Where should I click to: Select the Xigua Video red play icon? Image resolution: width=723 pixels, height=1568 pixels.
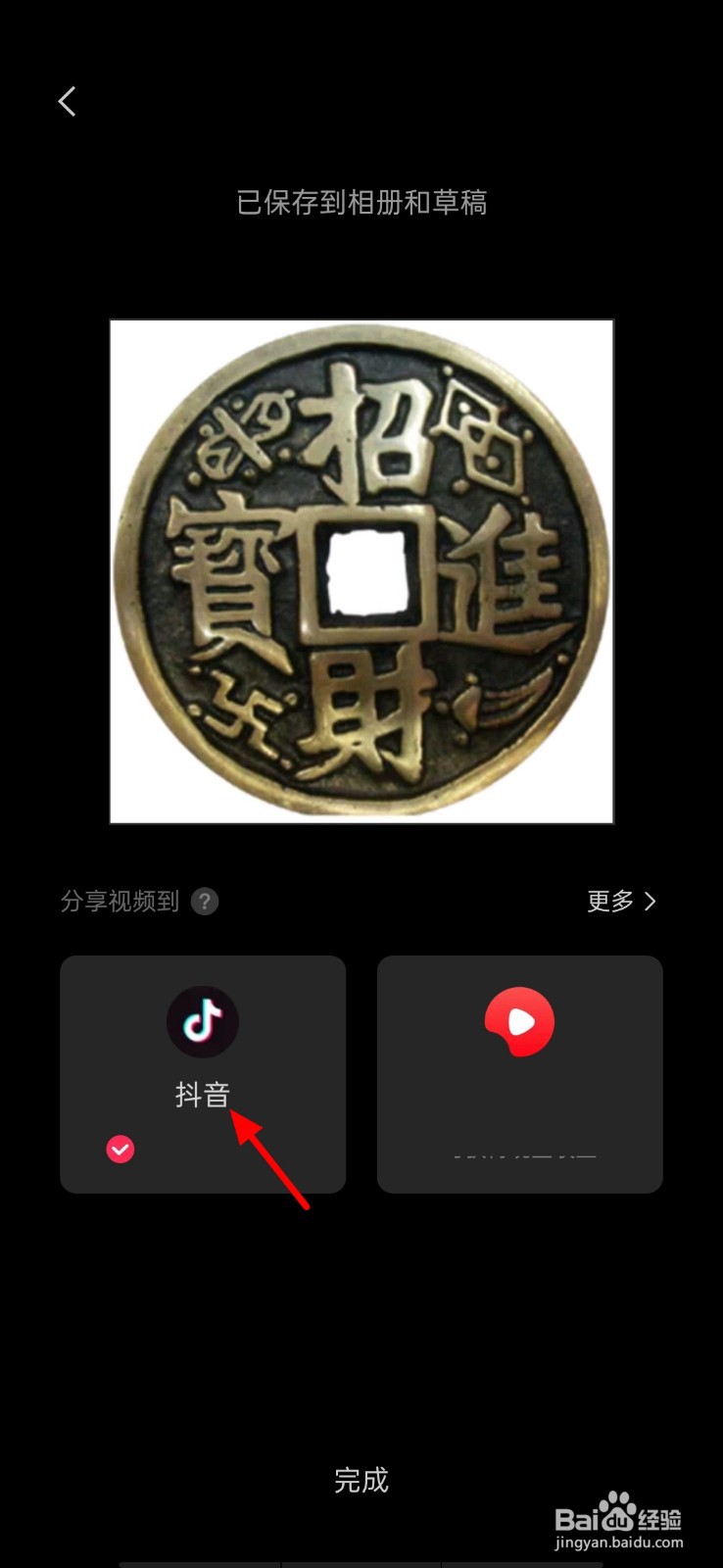pyautogui.click(x=519, y=1021)
